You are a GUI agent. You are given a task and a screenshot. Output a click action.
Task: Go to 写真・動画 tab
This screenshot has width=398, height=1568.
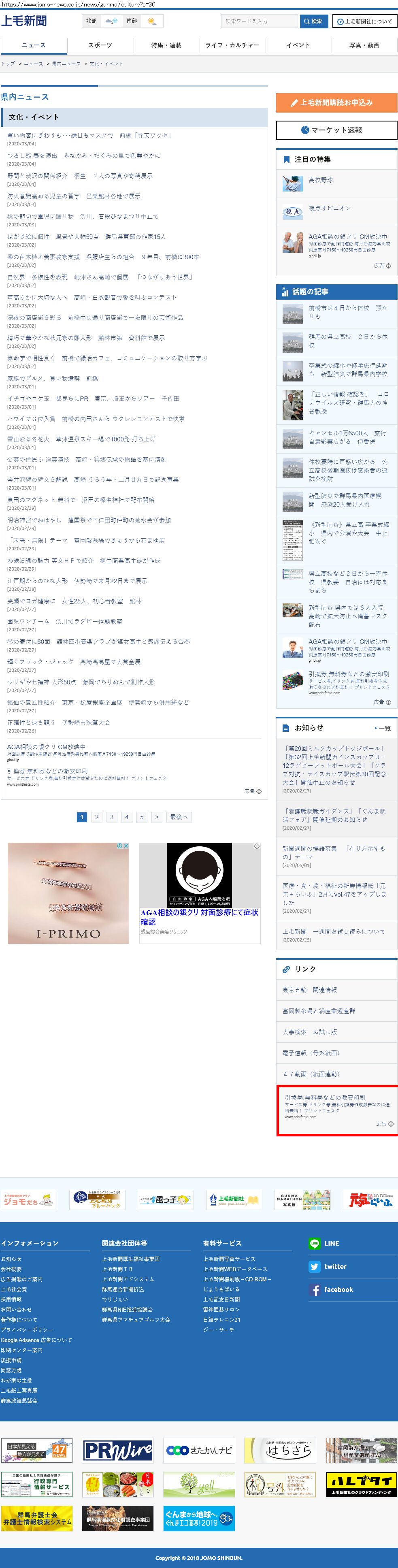pyautogui.click(x=364, y=45)
